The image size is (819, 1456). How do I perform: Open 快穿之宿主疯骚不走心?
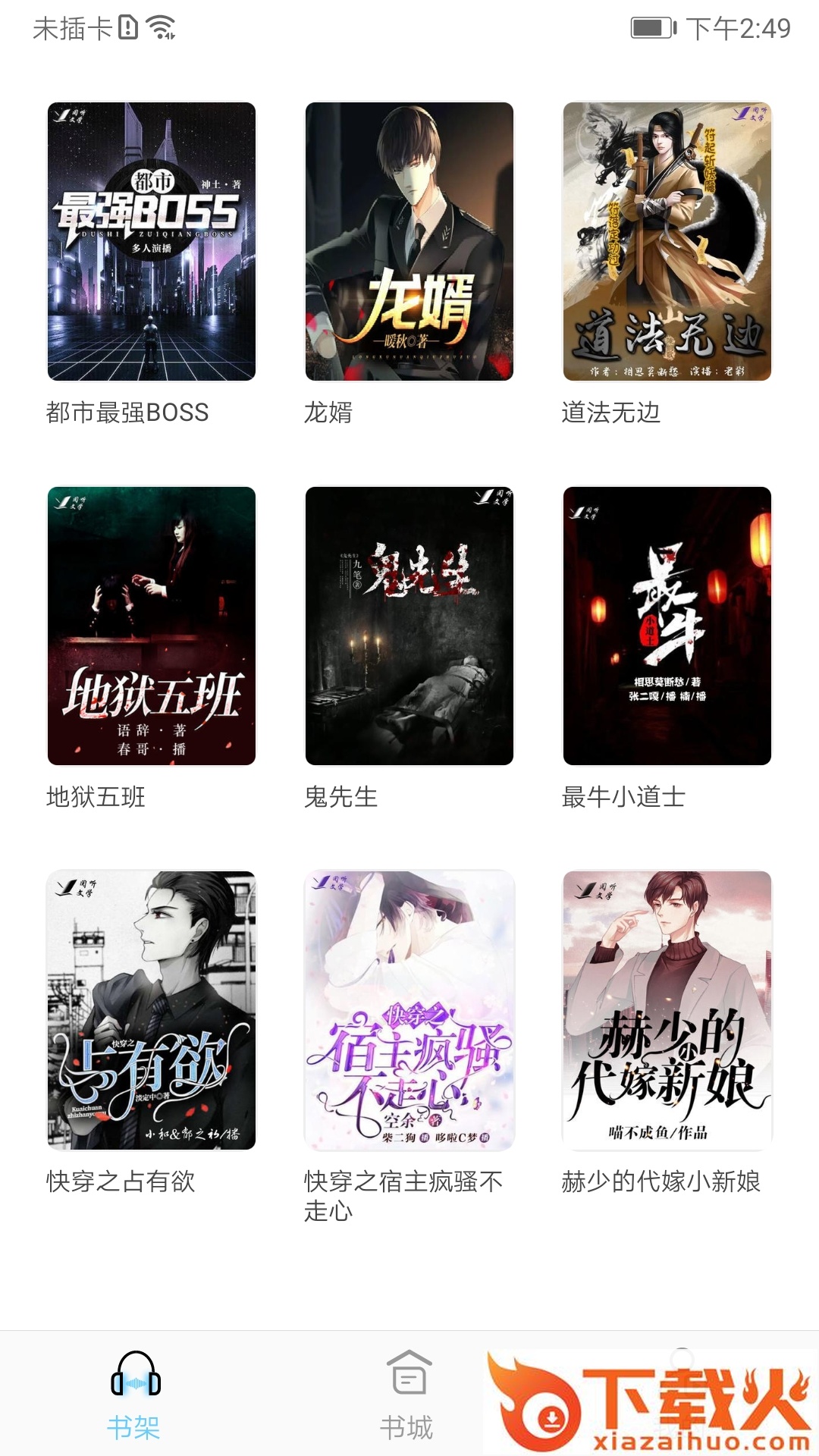point(409,1010)
